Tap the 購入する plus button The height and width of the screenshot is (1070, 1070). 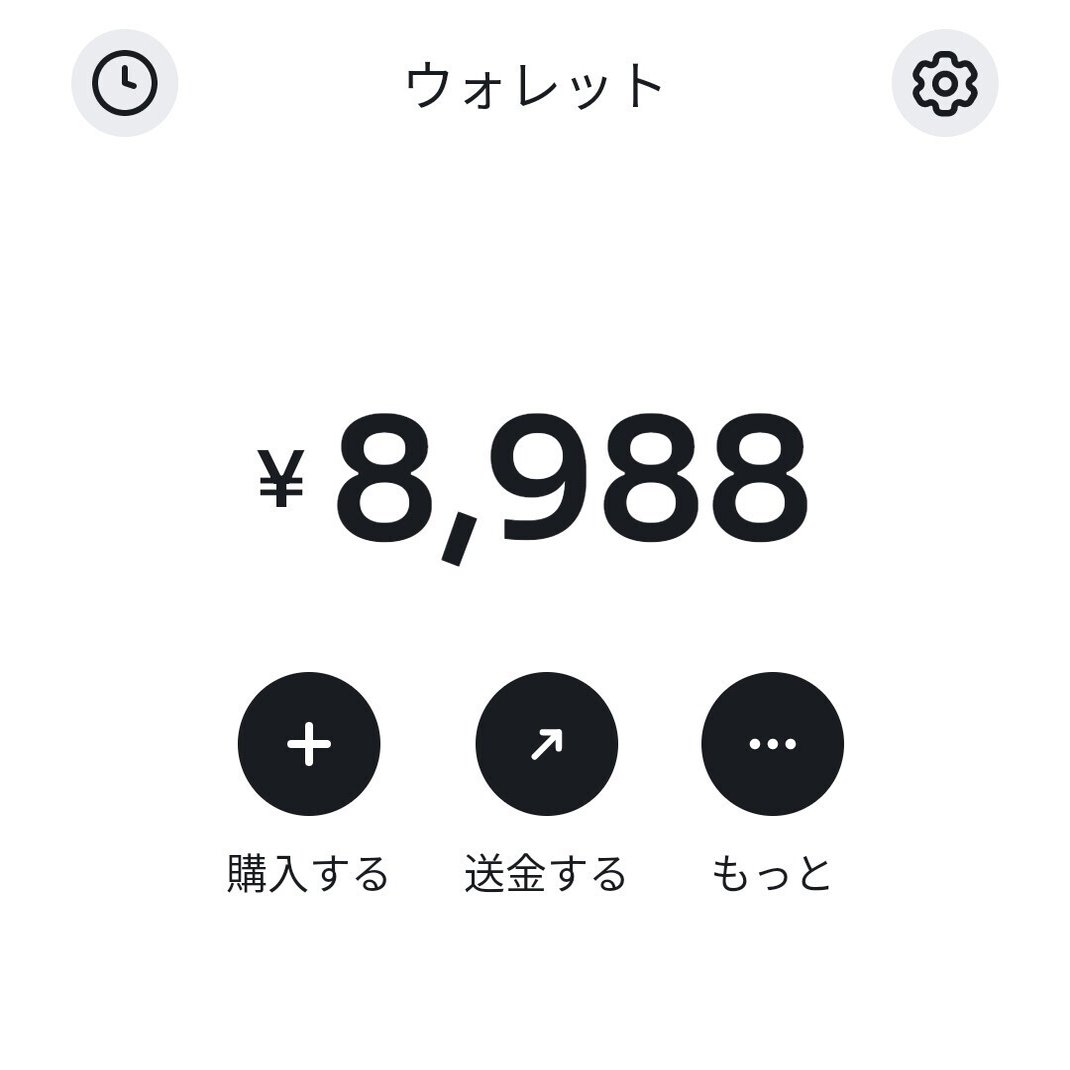tap(309, 745)
